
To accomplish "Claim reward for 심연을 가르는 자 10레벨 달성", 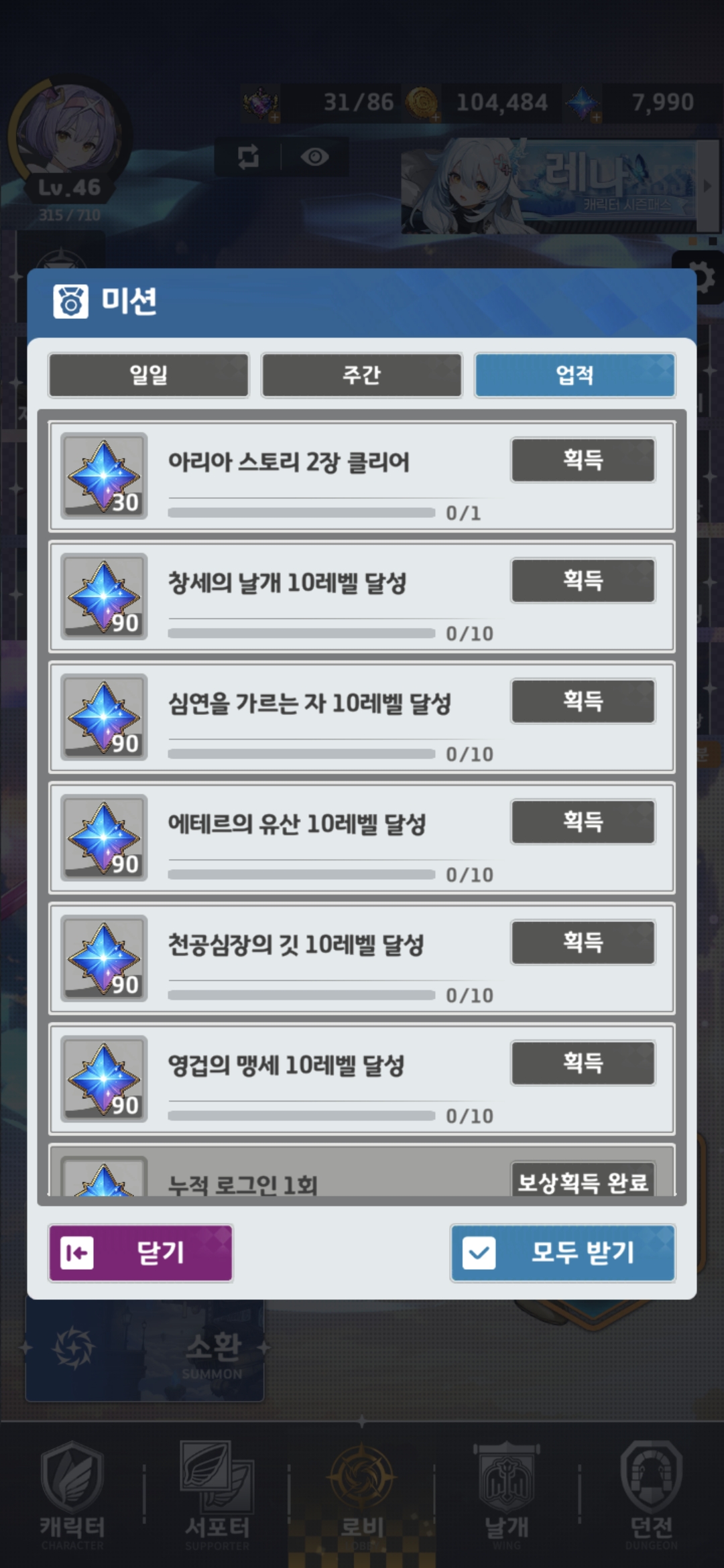I will (x=583, y=702).
